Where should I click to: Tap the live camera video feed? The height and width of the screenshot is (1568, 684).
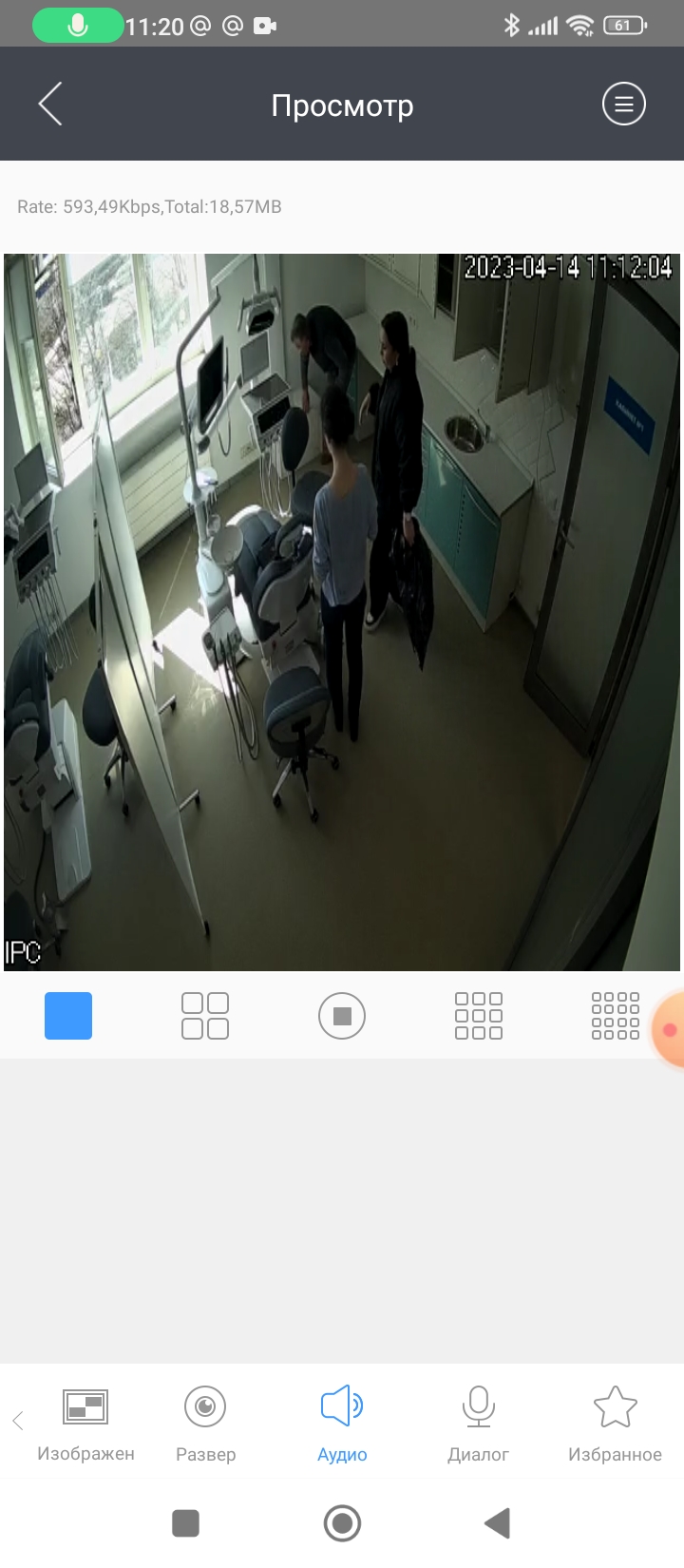[x=342, y=611]
